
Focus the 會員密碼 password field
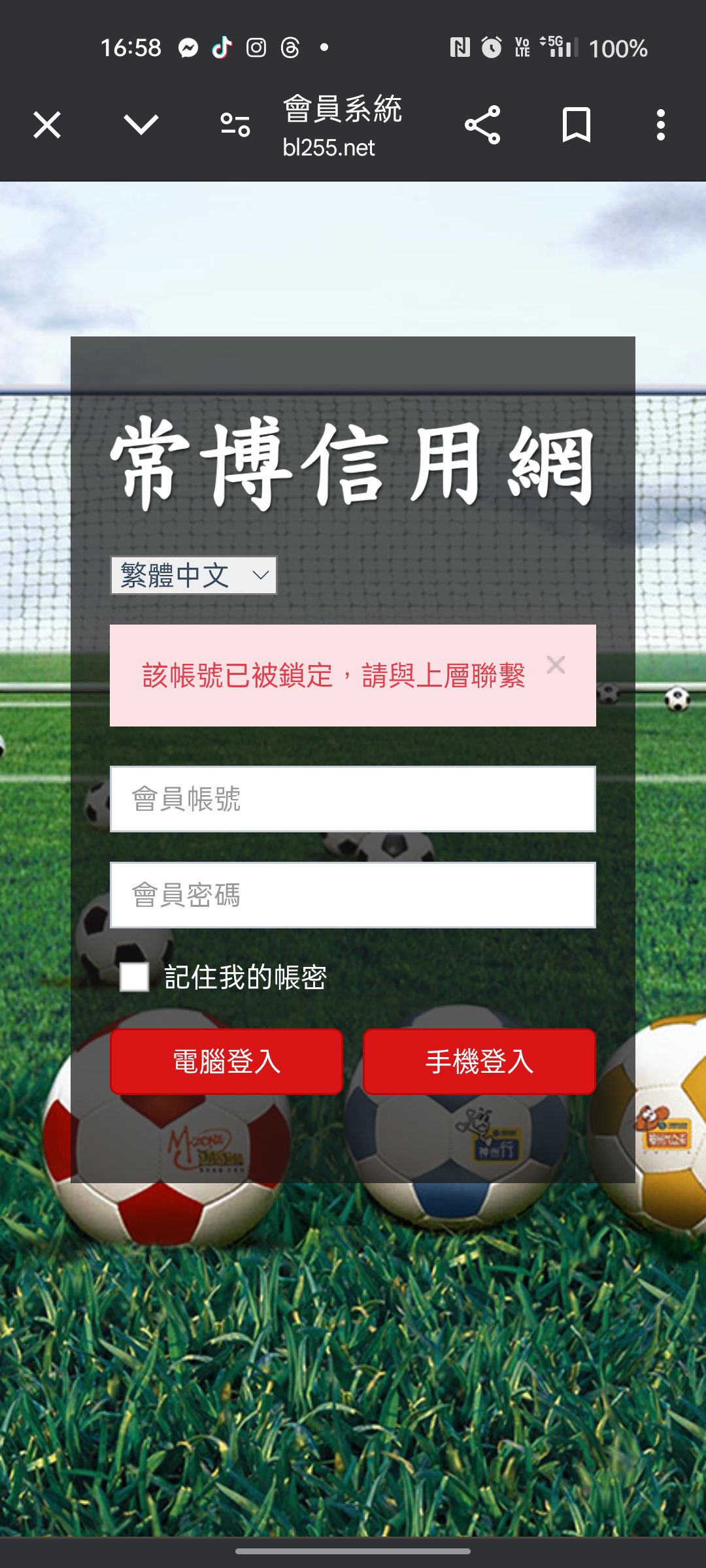coord(353,895)
